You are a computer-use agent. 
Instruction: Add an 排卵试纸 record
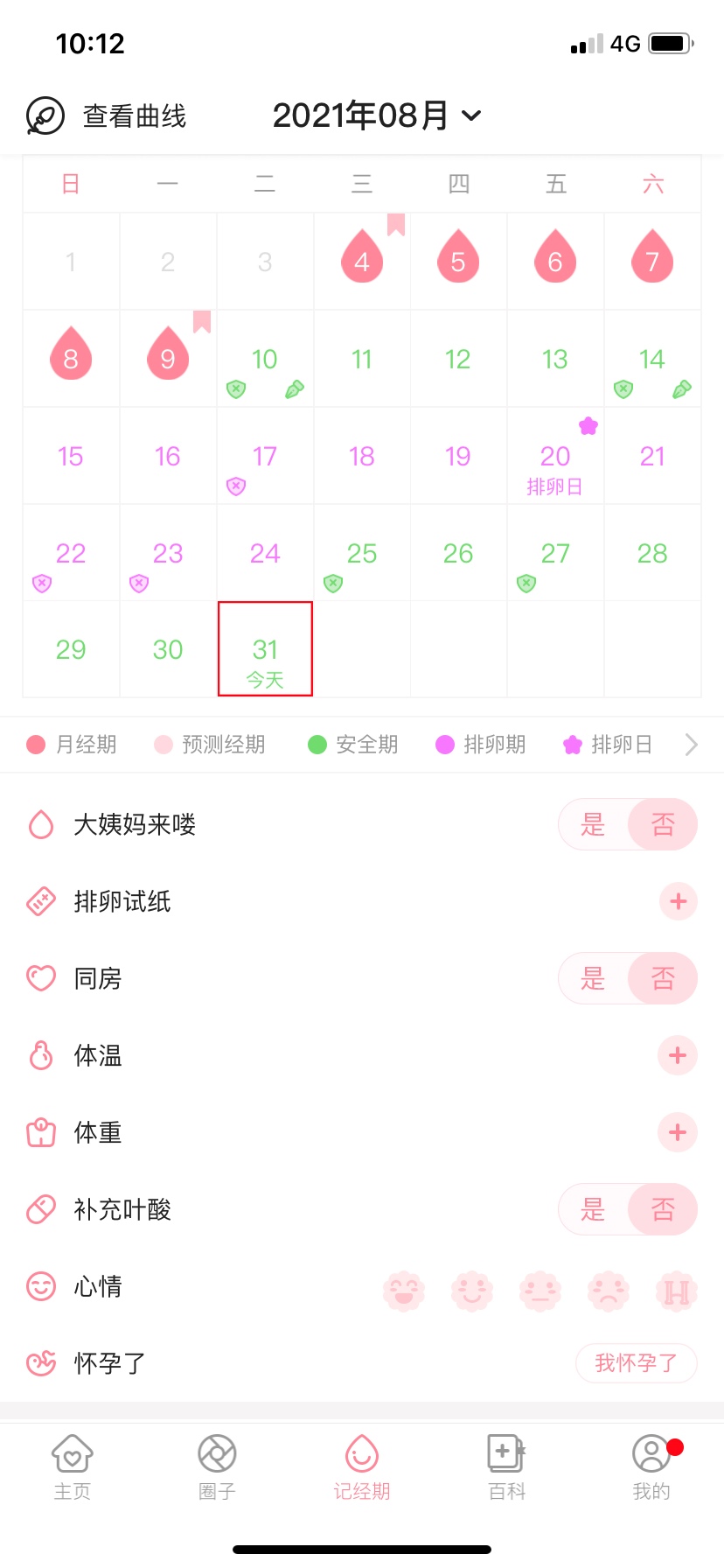click(x=678, y=901)
